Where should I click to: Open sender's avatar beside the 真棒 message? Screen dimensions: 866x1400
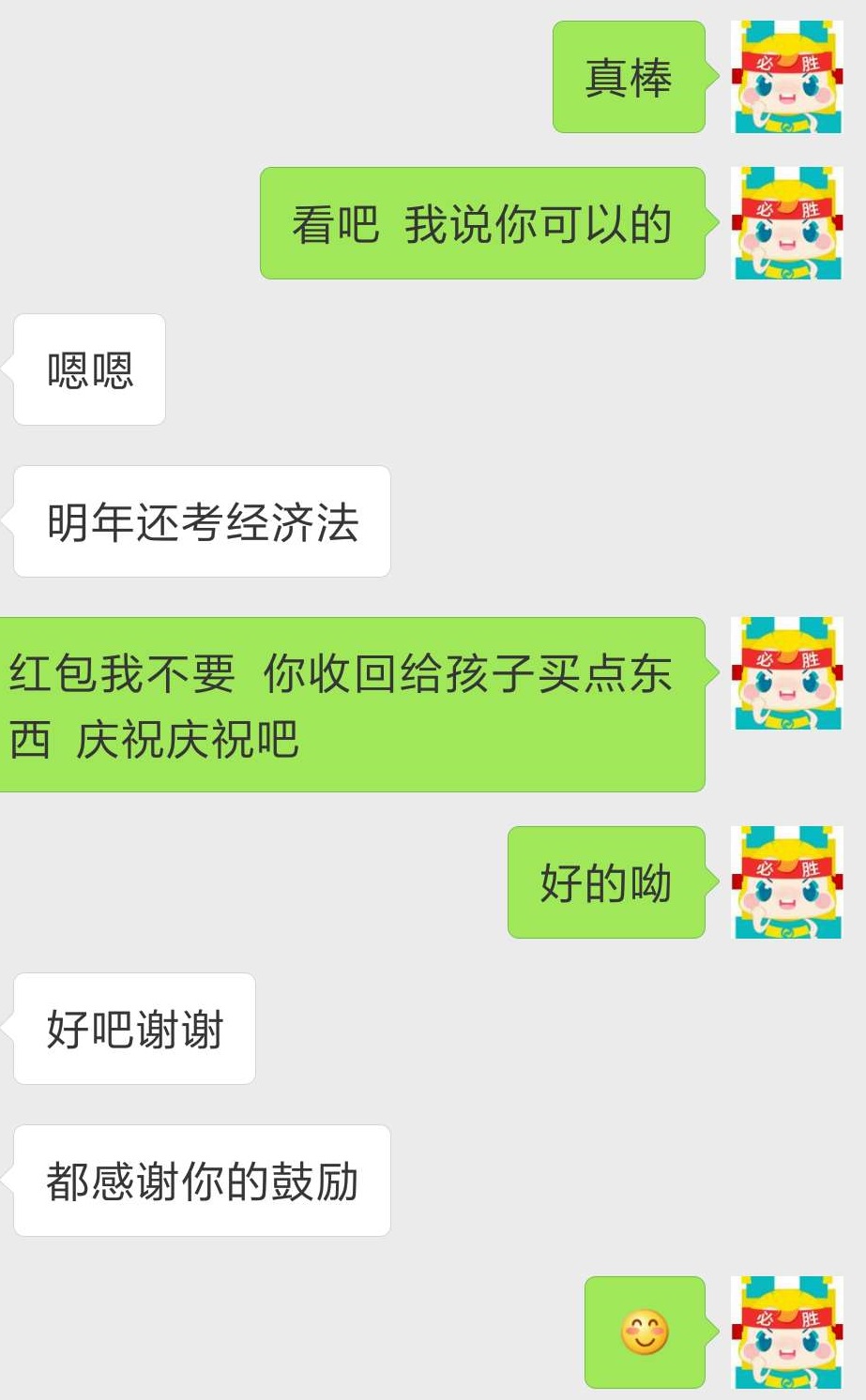[787, 77]
